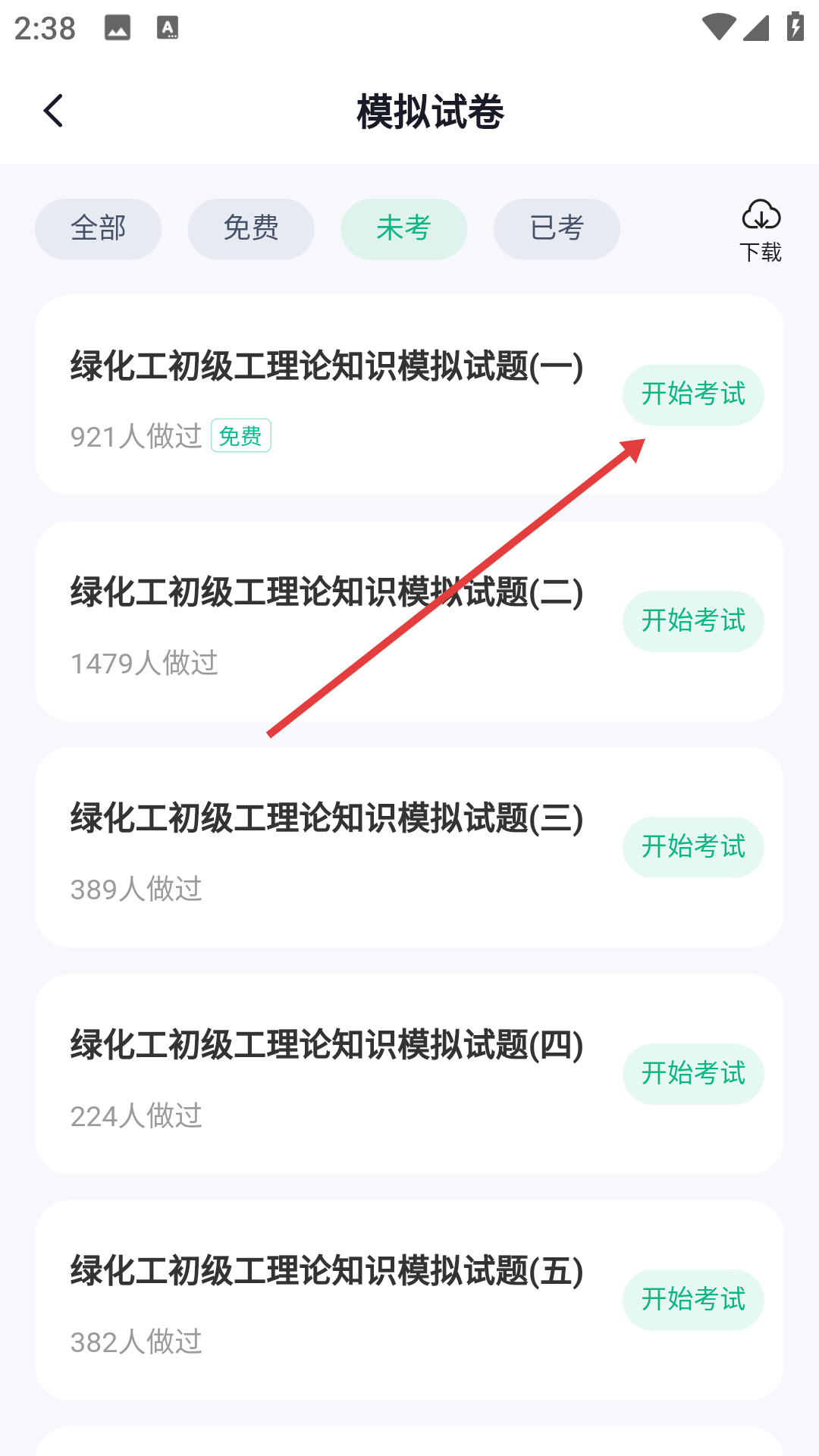View the 模拟试题(三) paper card
819x1456 pixels.
[x=326, y=819]
